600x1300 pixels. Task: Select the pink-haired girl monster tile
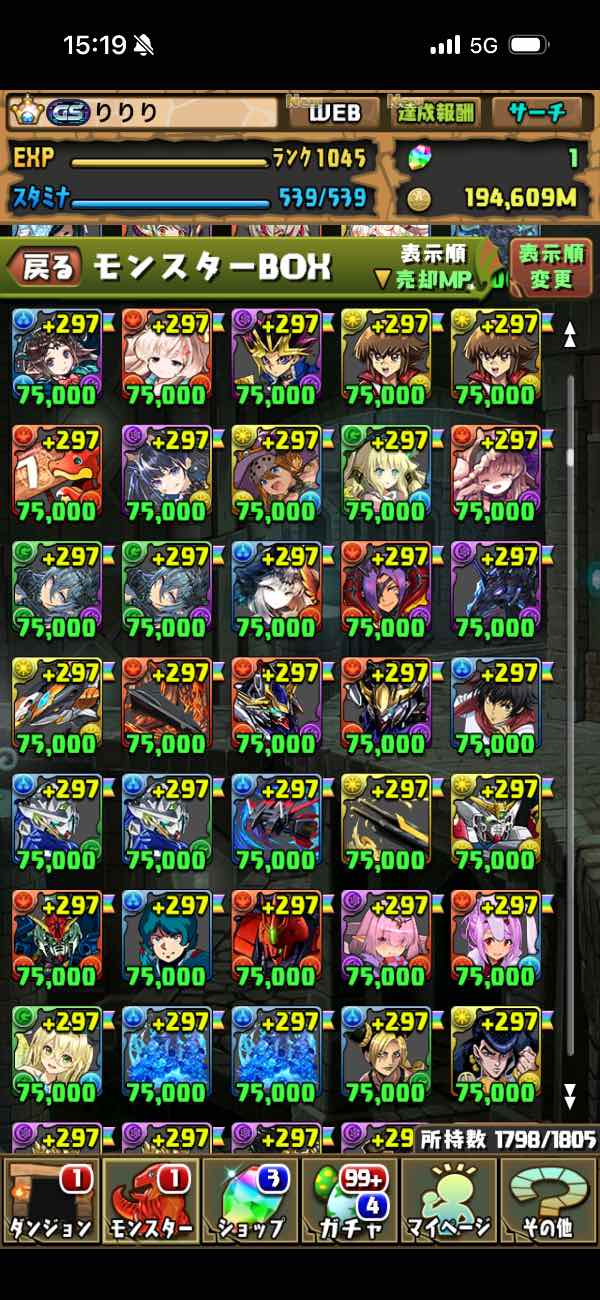[386, 938]
